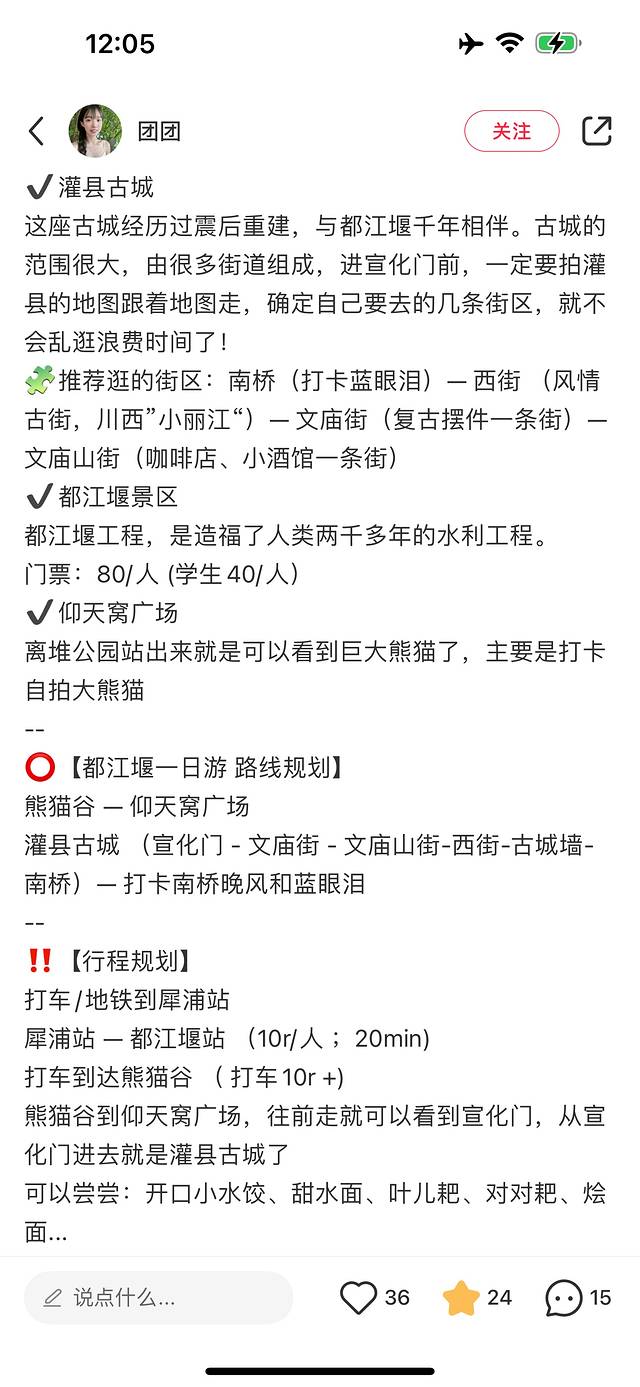Open 团团's profile avatar
This screenshot has width=640, height=1387.
tap(95, 131)
